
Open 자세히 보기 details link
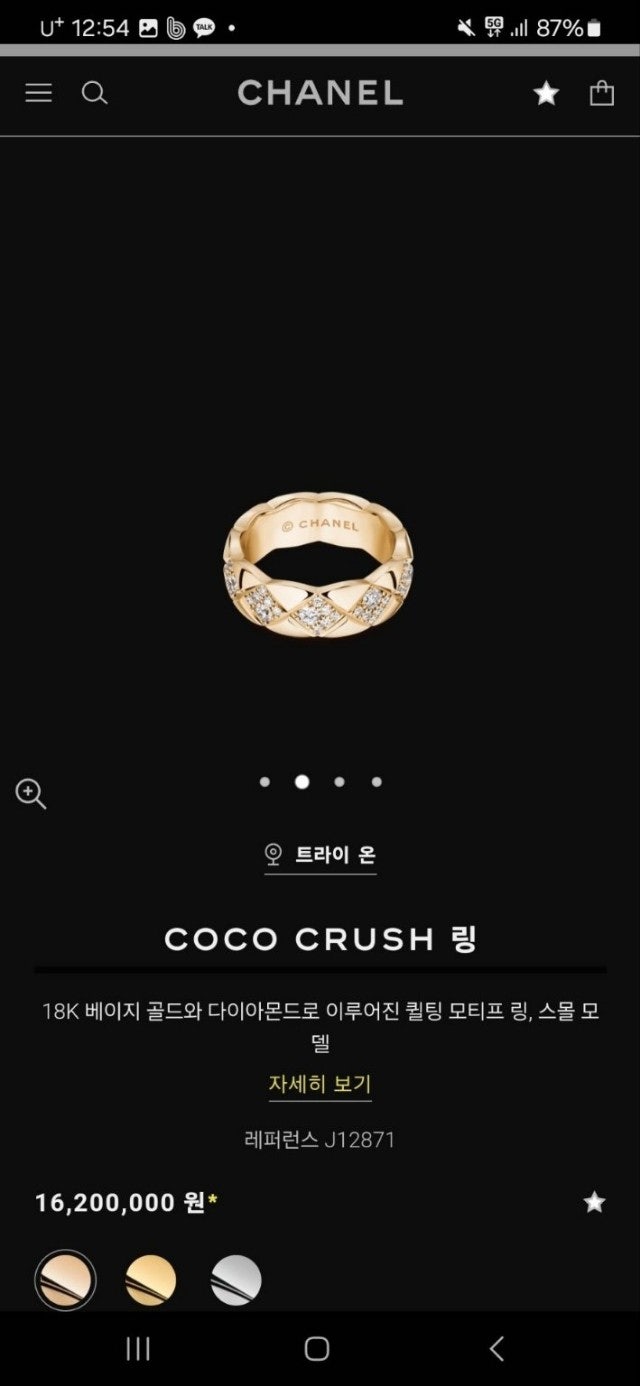click(320, 1084)
